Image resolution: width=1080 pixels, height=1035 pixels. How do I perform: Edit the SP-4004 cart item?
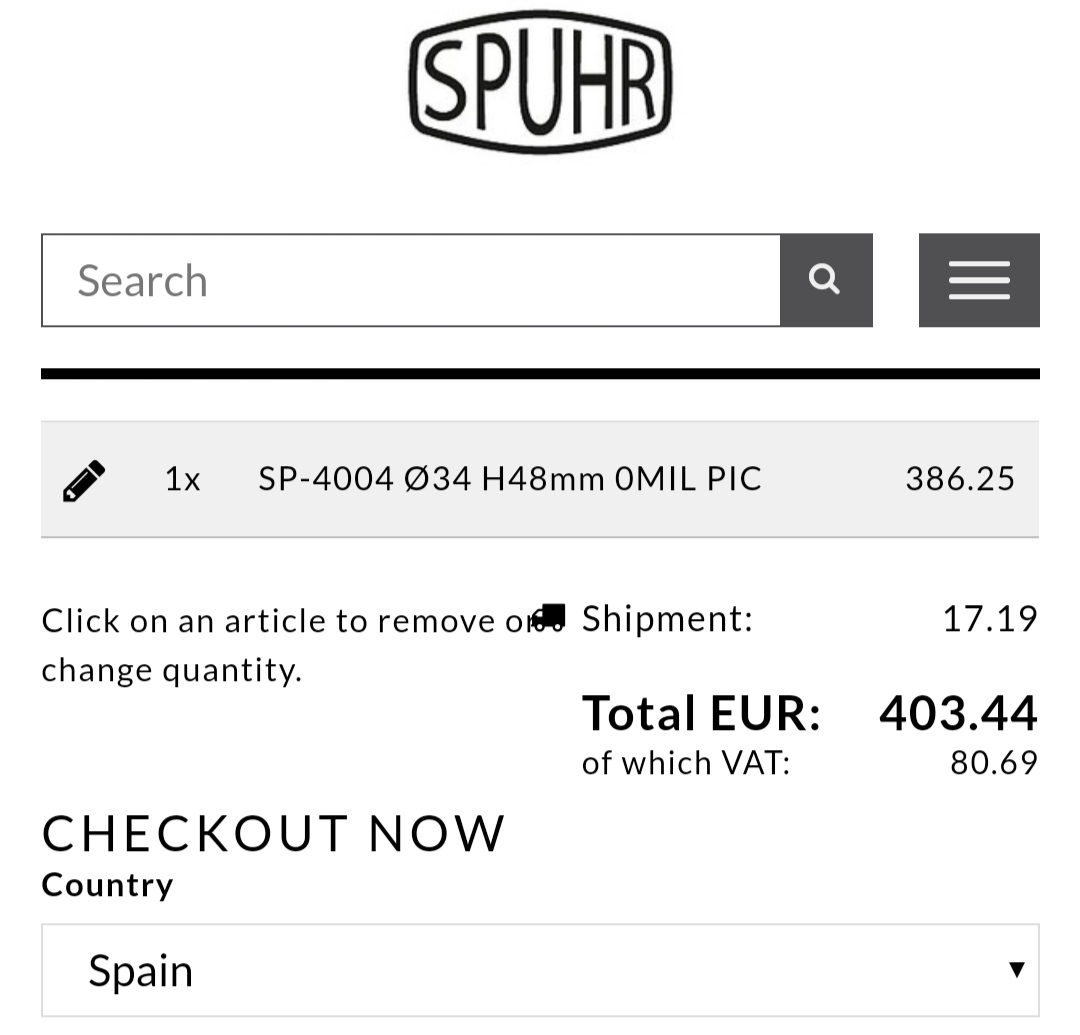[84, 480]
